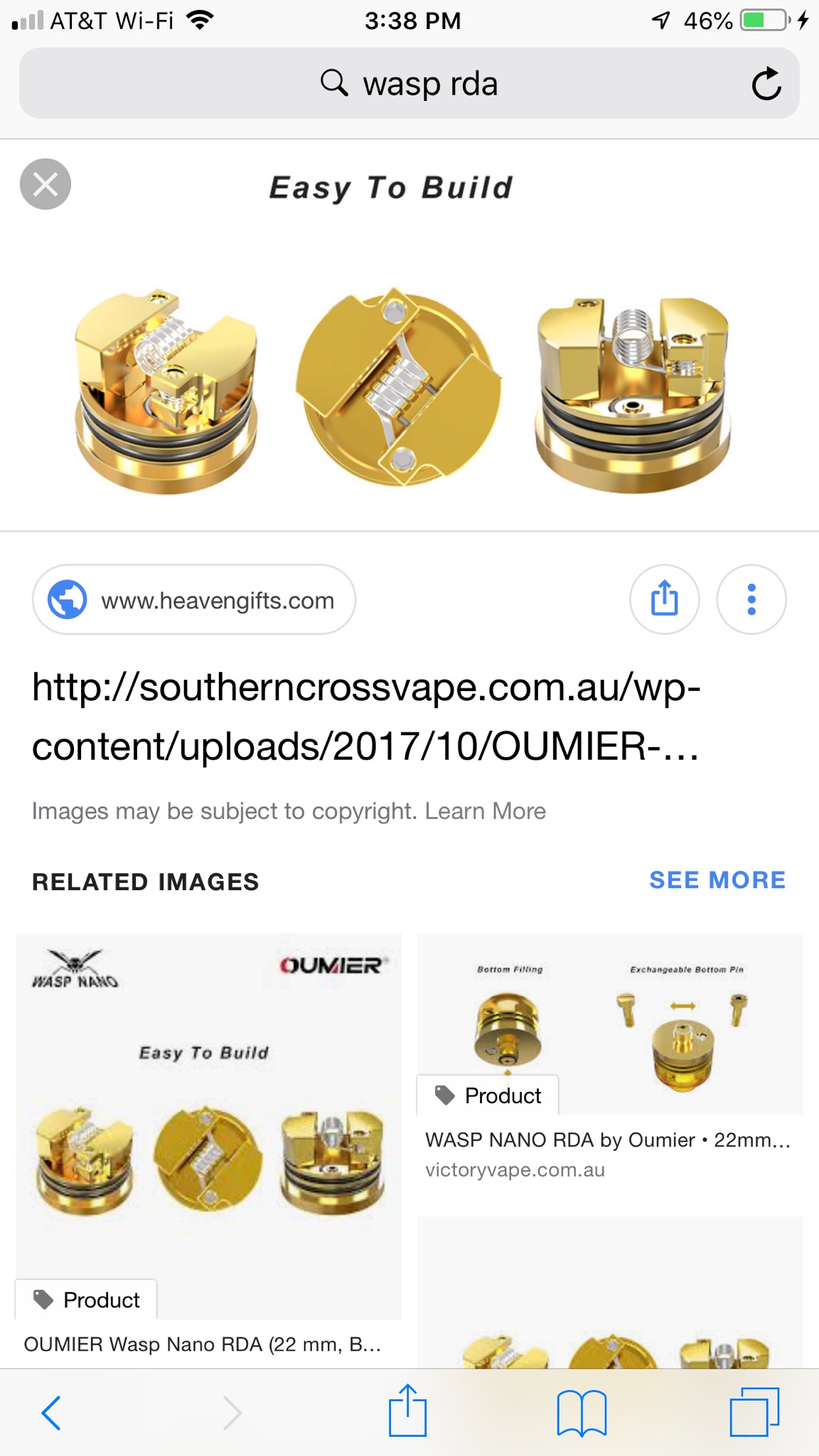The image size is (819, 1456).
Task: See more related images
Action: pyautogui.click(x=717, y=880)
